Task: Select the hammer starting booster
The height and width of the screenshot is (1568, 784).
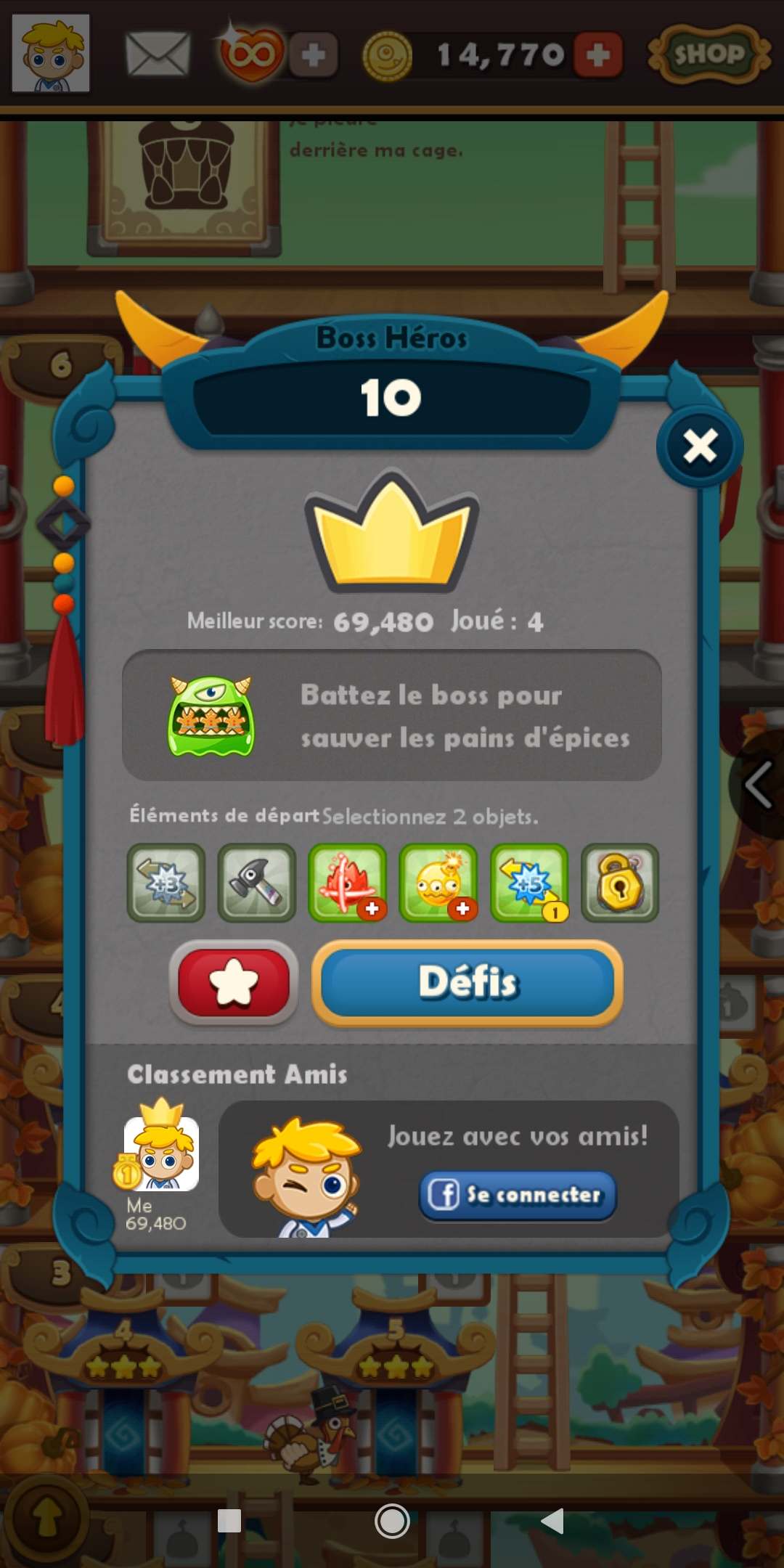Action: click(257, 883)
